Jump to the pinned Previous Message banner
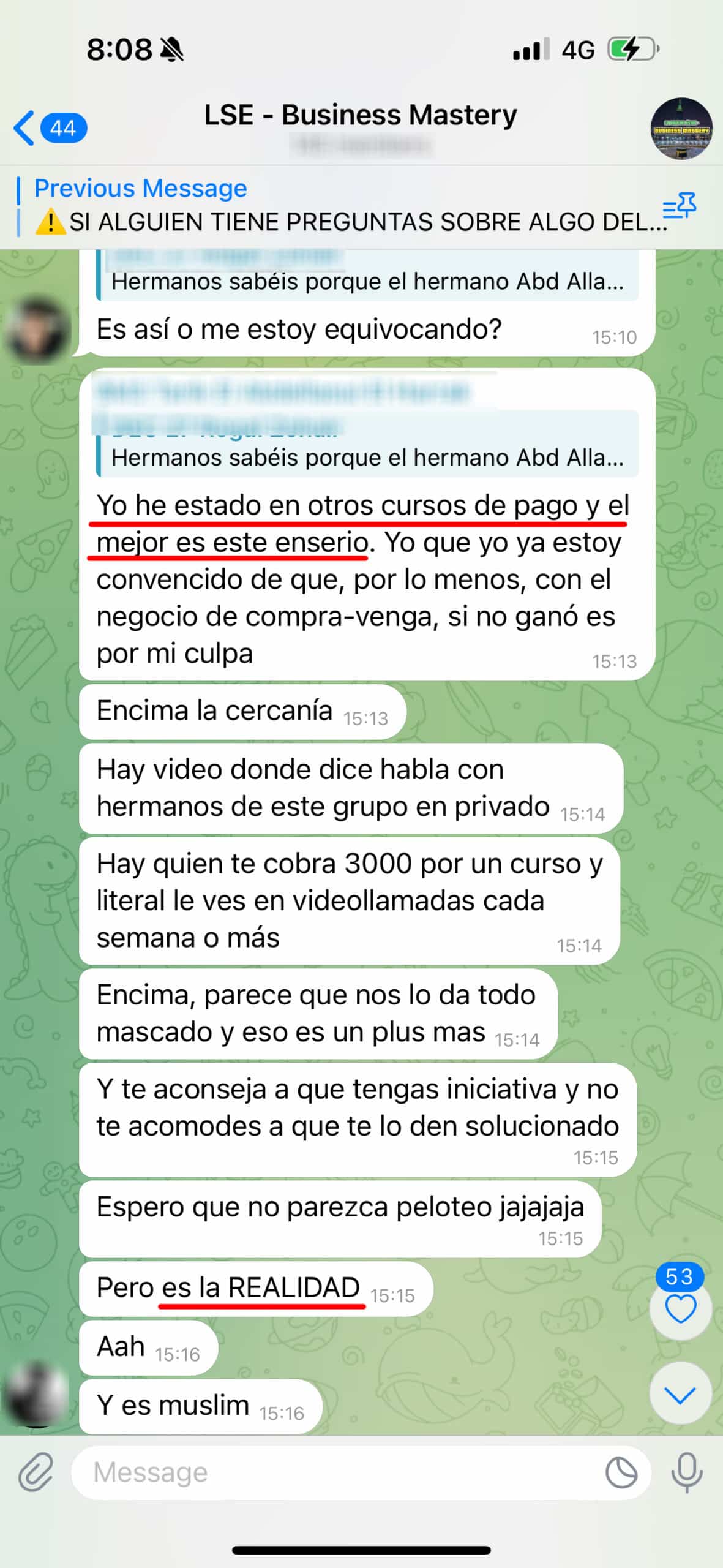 click(343, 206)
